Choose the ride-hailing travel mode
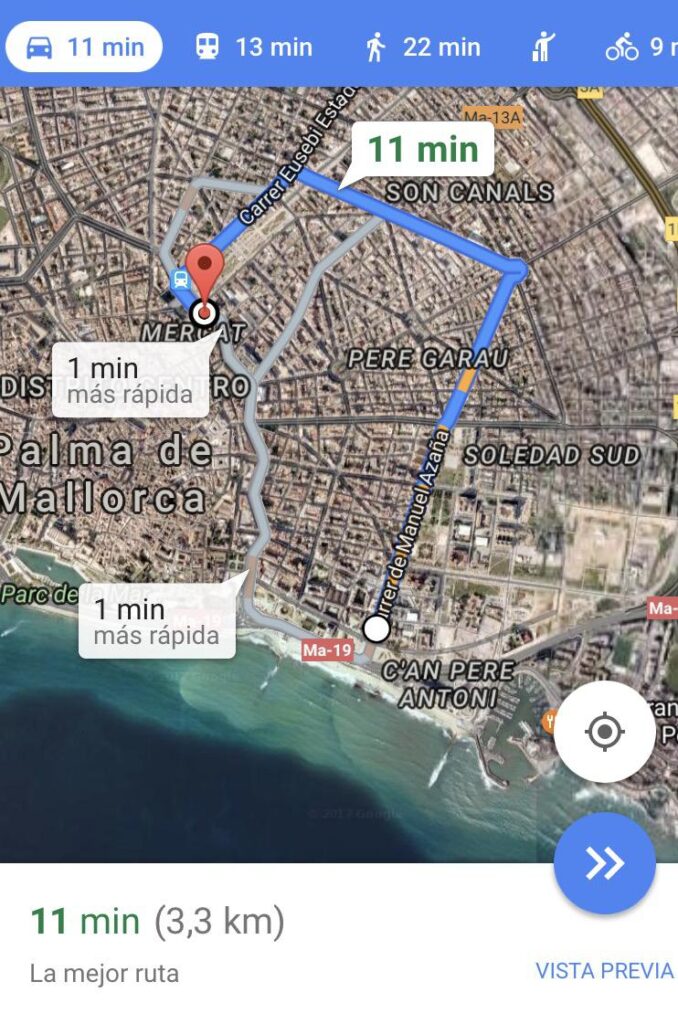678x1024 pixels. point(543,47)
